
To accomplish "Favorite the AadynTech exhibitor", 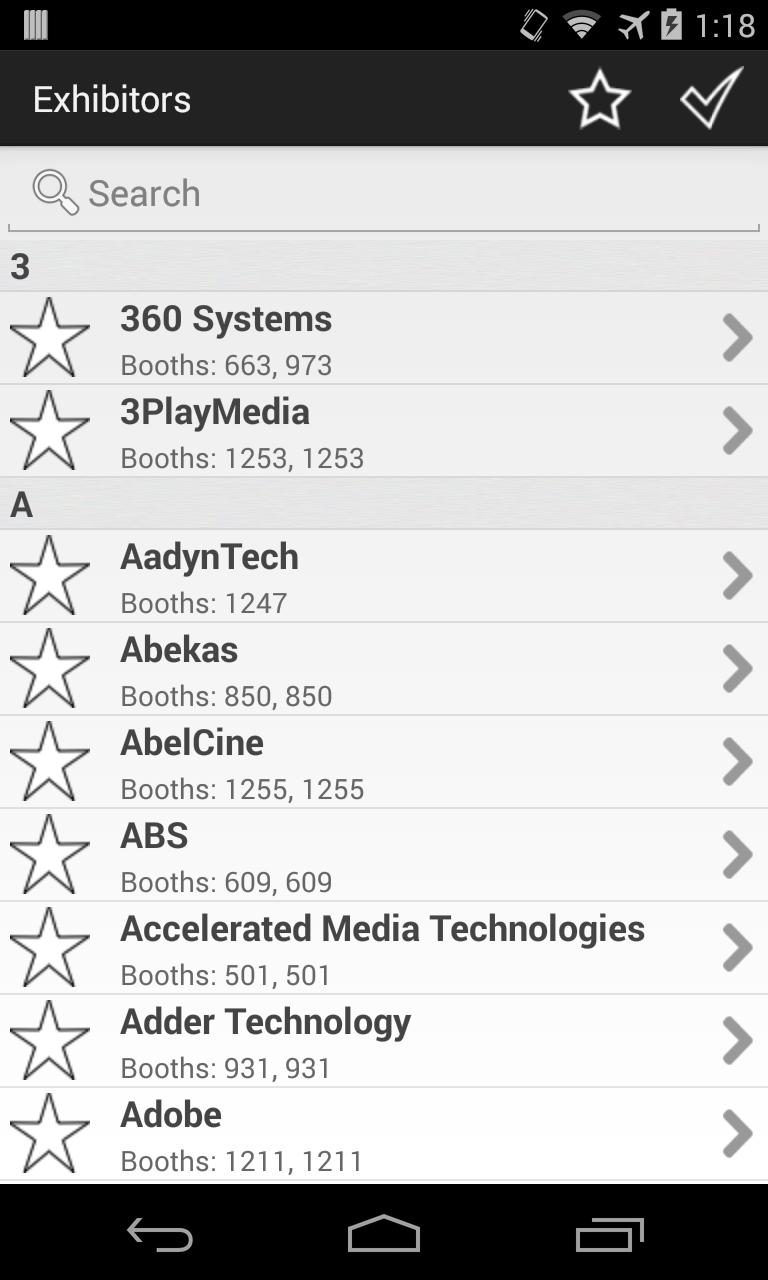I will point(49,576).
